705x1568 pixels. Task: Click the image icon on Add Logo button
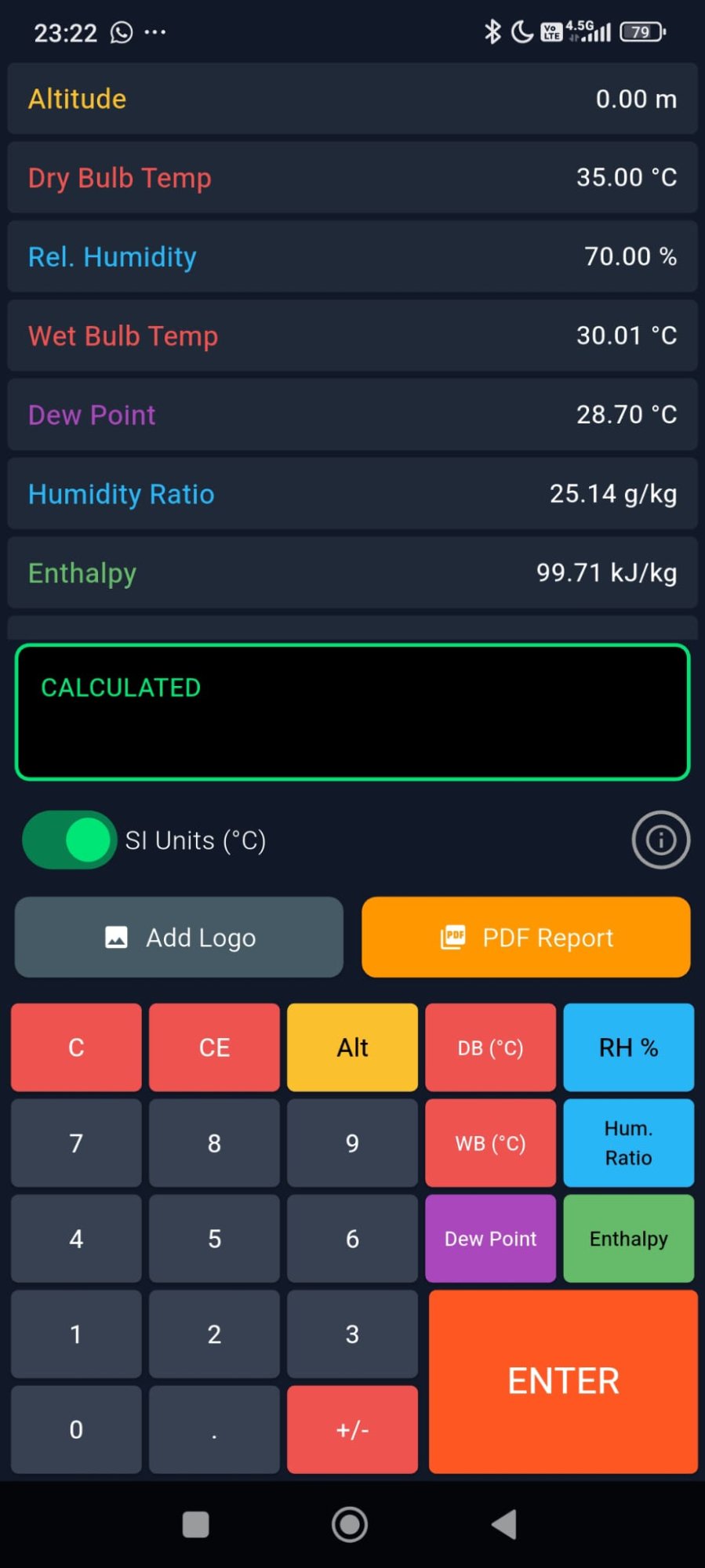point(116,937)
